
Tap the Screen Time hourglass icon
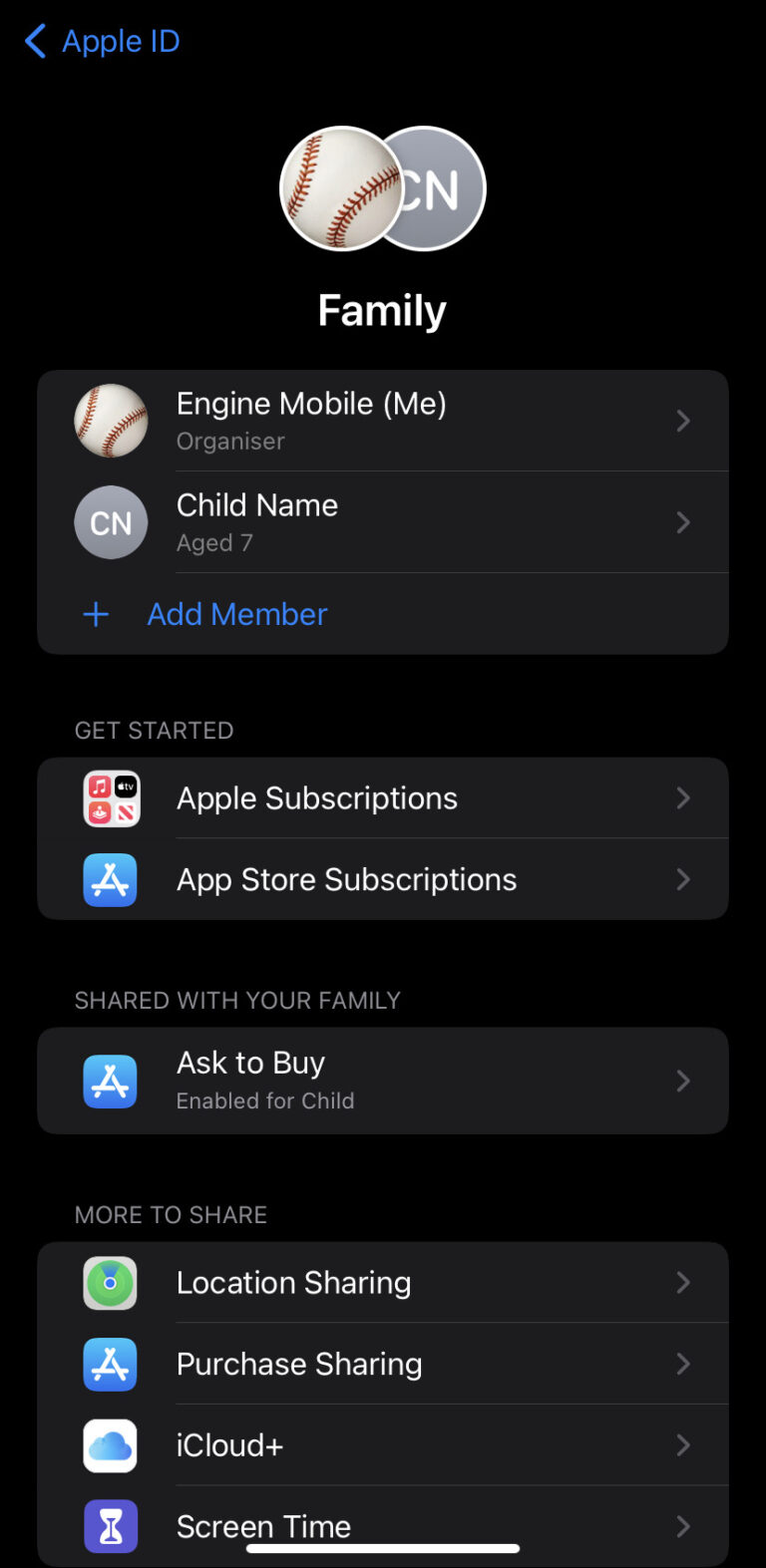tap(110, 1526)
